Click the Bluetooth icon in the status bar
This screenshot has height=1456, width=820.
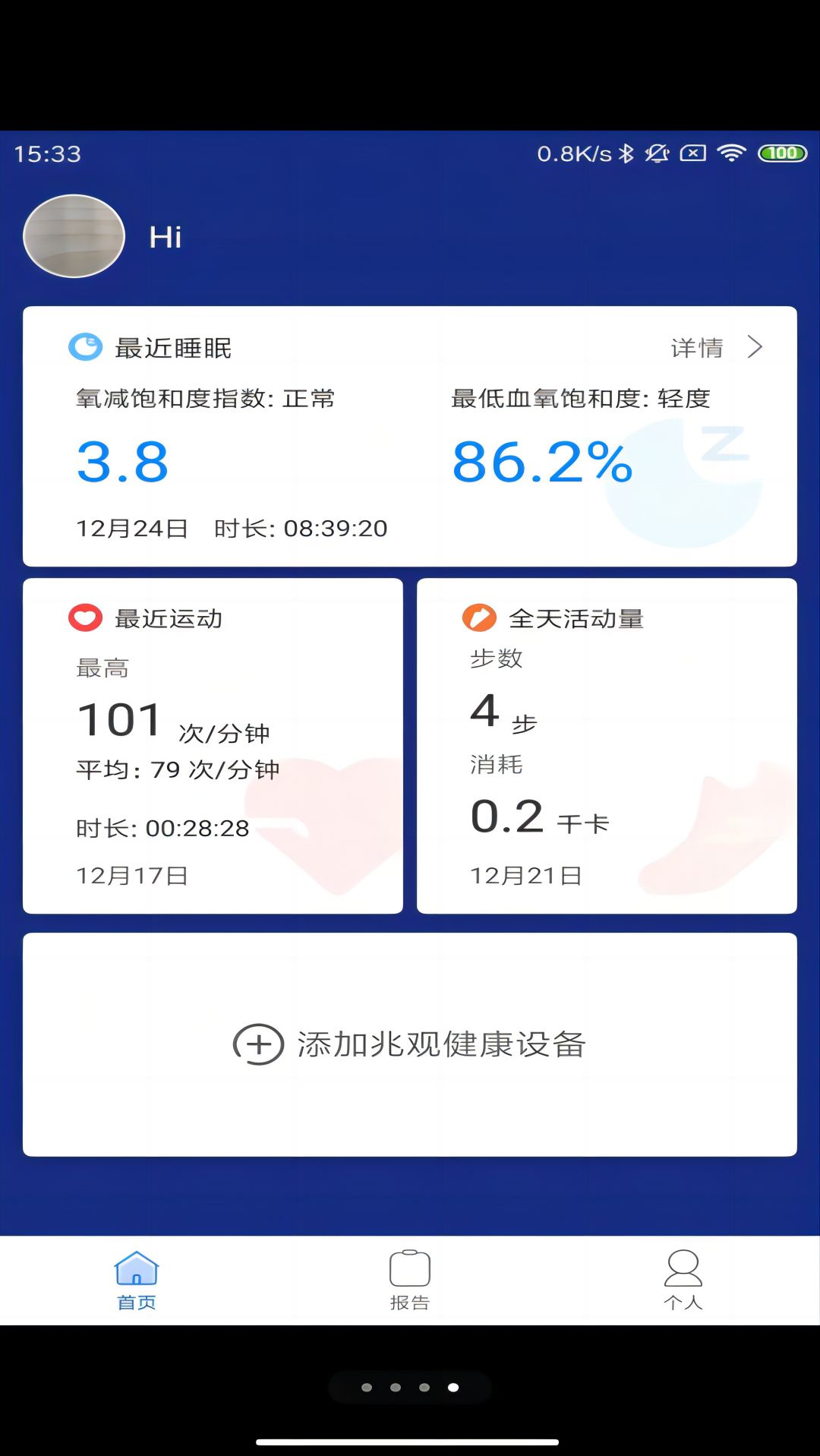click(x=626, y=153)
